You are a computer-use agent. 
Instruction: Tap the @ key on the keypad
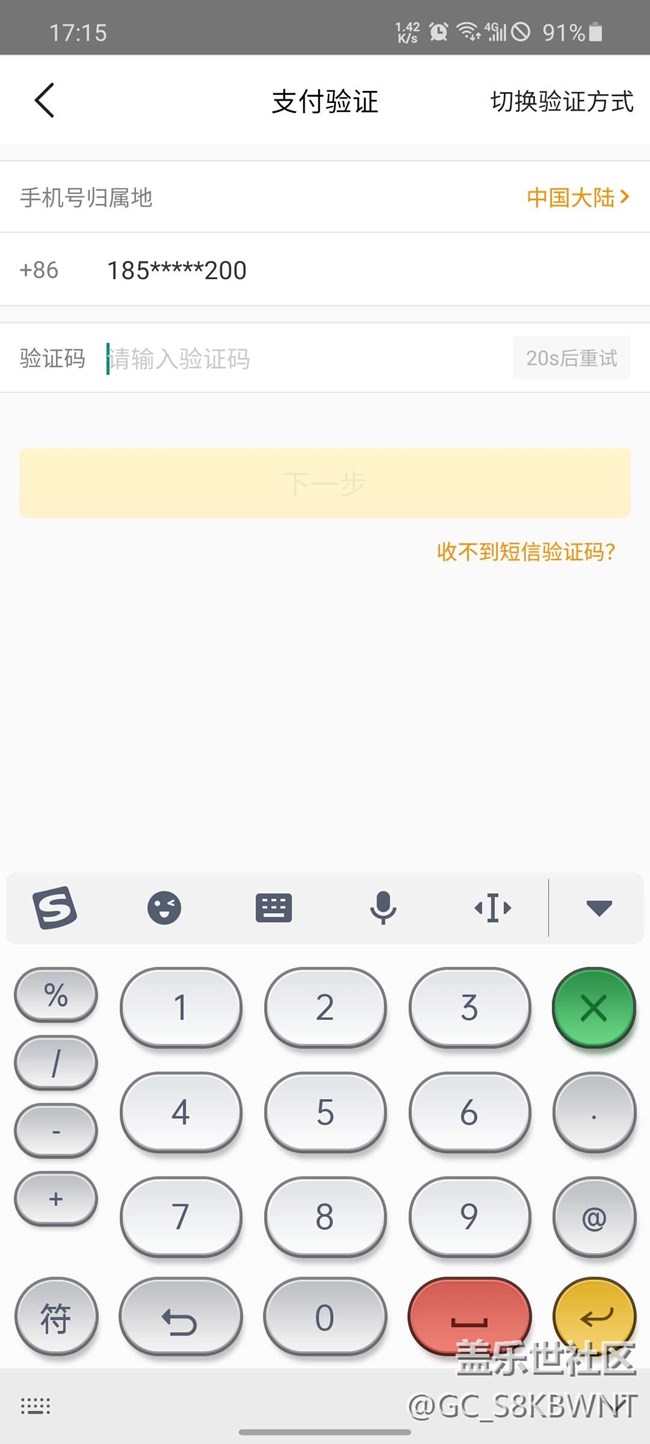click(594, 1217)
